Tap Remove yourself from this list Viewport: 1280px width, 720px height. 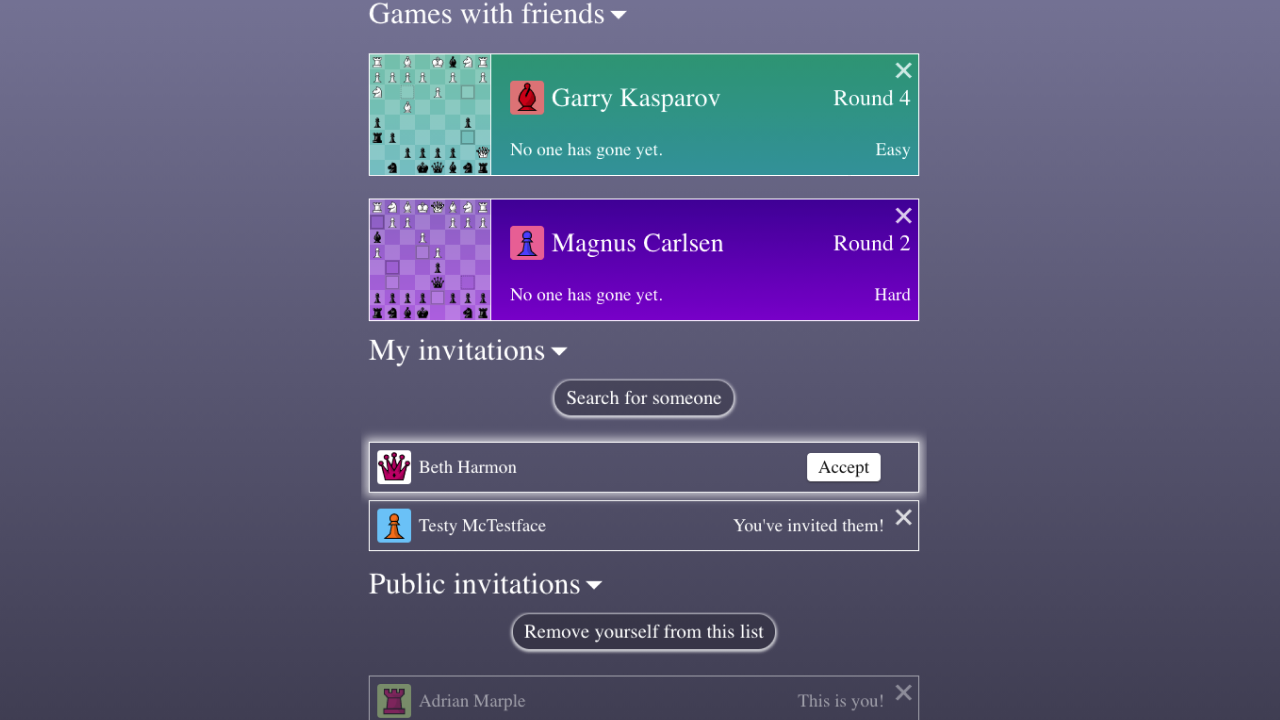click(x=644, y=632)
